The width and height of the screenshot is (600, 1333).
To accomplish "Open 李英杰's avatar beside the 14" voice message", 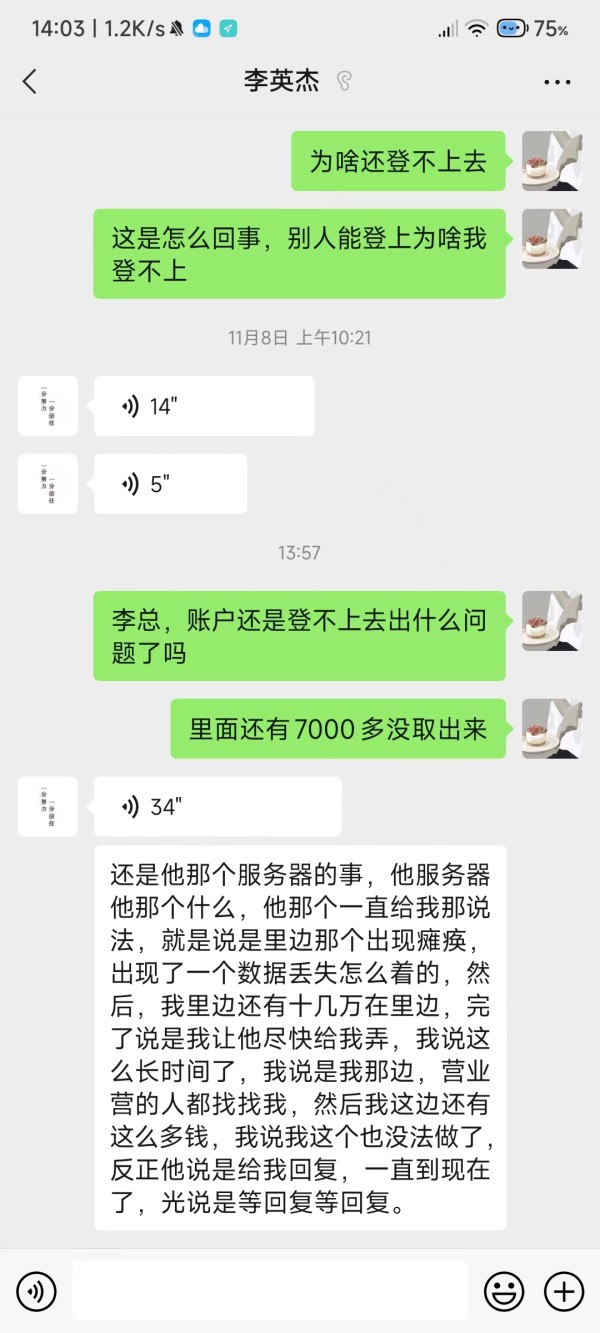I will tap(48, 406).
